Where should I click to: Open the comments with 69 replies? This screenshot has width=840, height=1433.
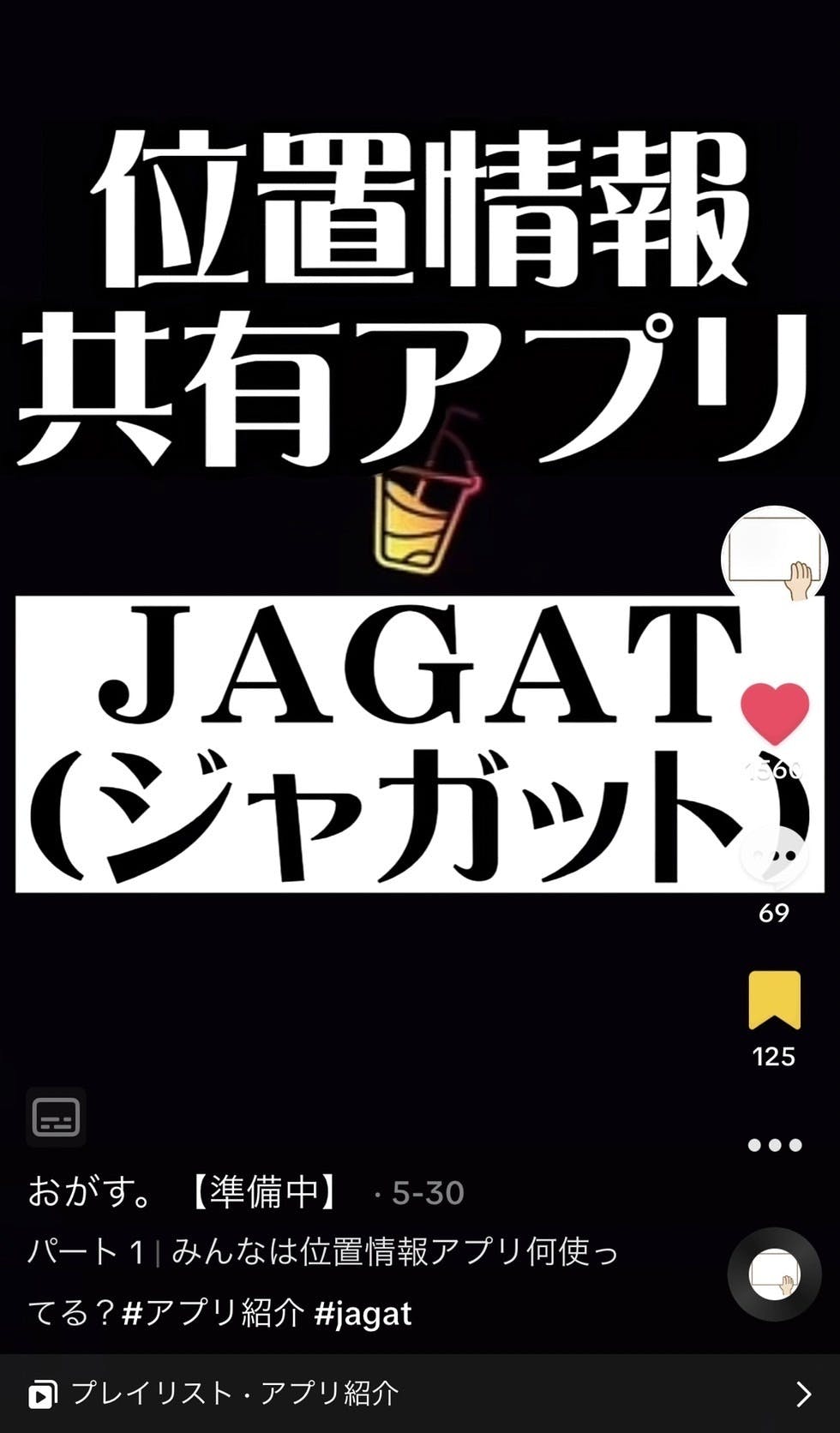[x=774, y=854]
